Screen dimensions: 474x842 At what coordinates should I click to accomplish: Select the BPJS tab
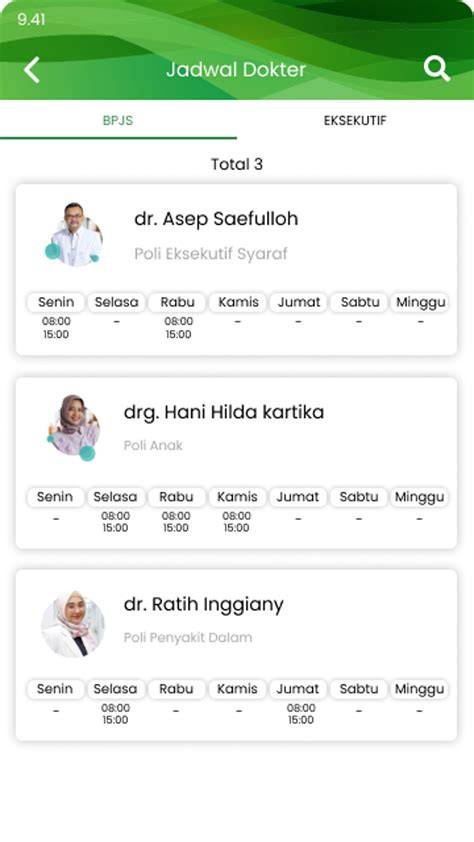(x=118, y=120)
